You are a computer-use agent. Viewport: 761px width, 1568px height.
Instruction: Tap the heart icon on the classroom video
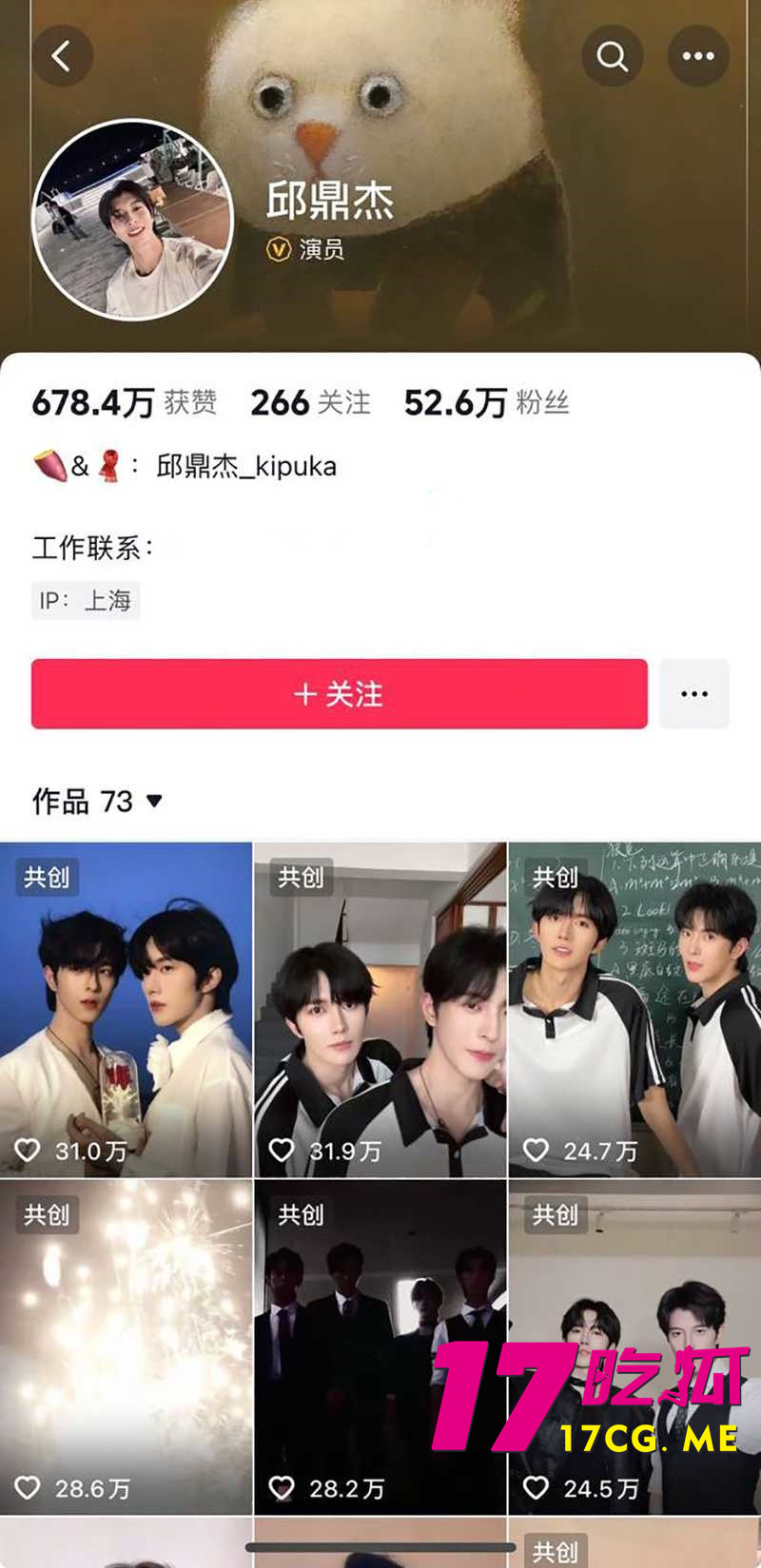(x=536, y=1152)
